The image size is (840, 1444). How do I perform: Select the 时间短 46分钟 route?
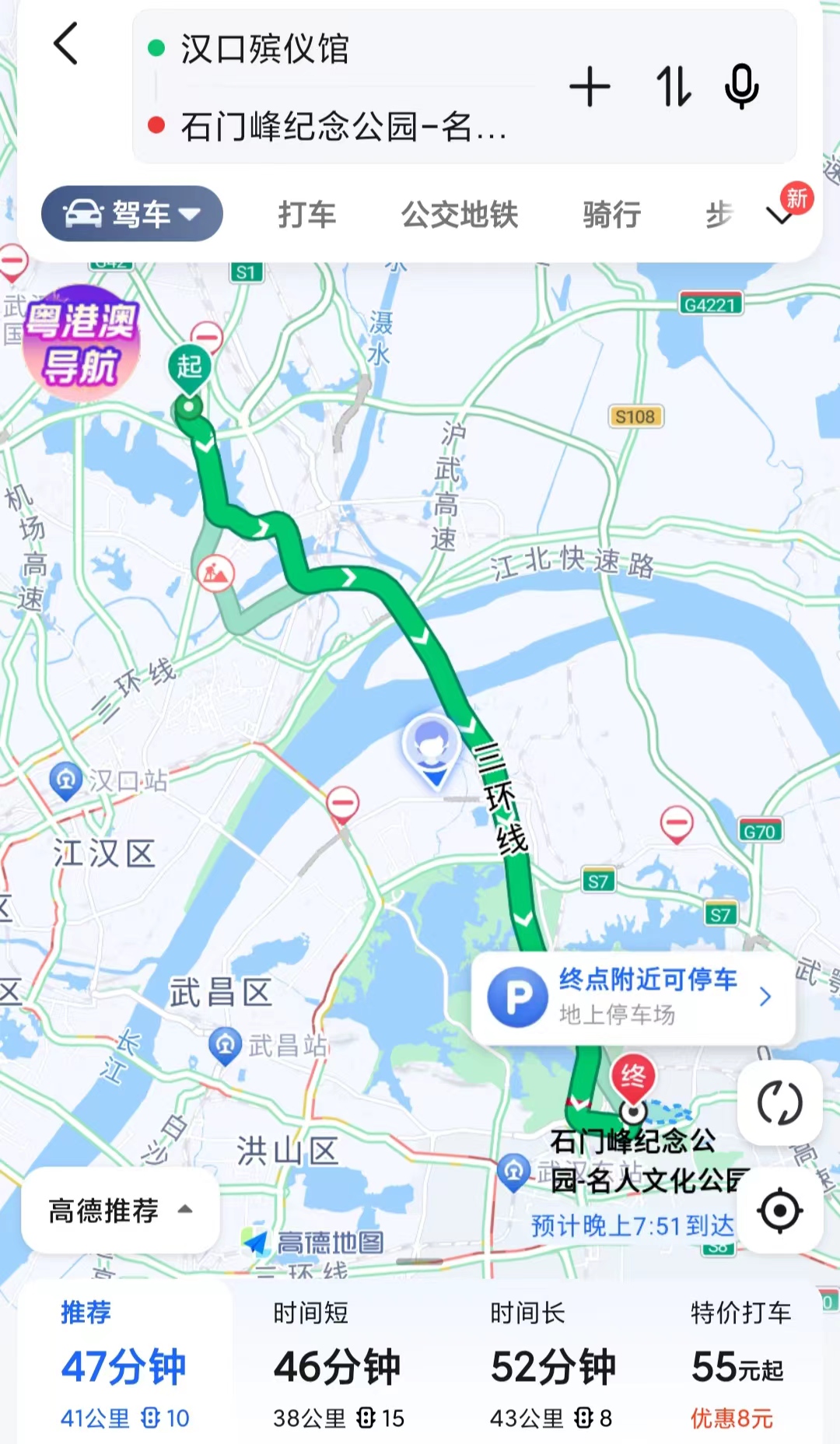pos(338,1365)
